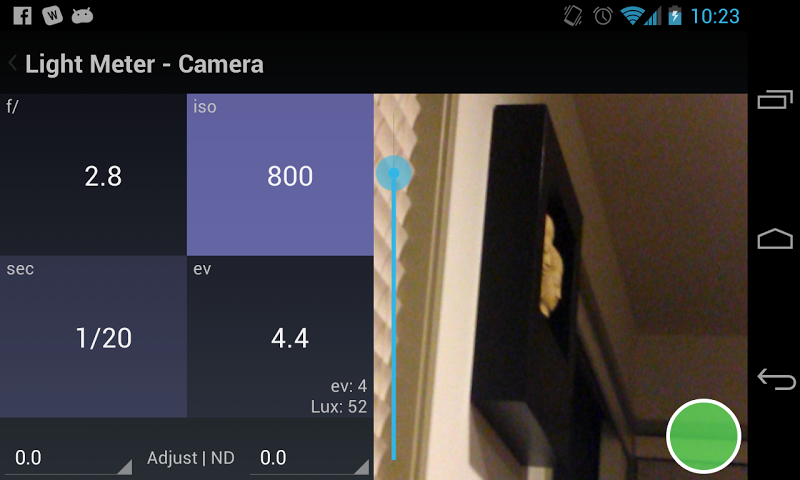Open the ND dropdown set to 0.0
Viewport: 800px width, 480px height.
click(x=308, y=458)
